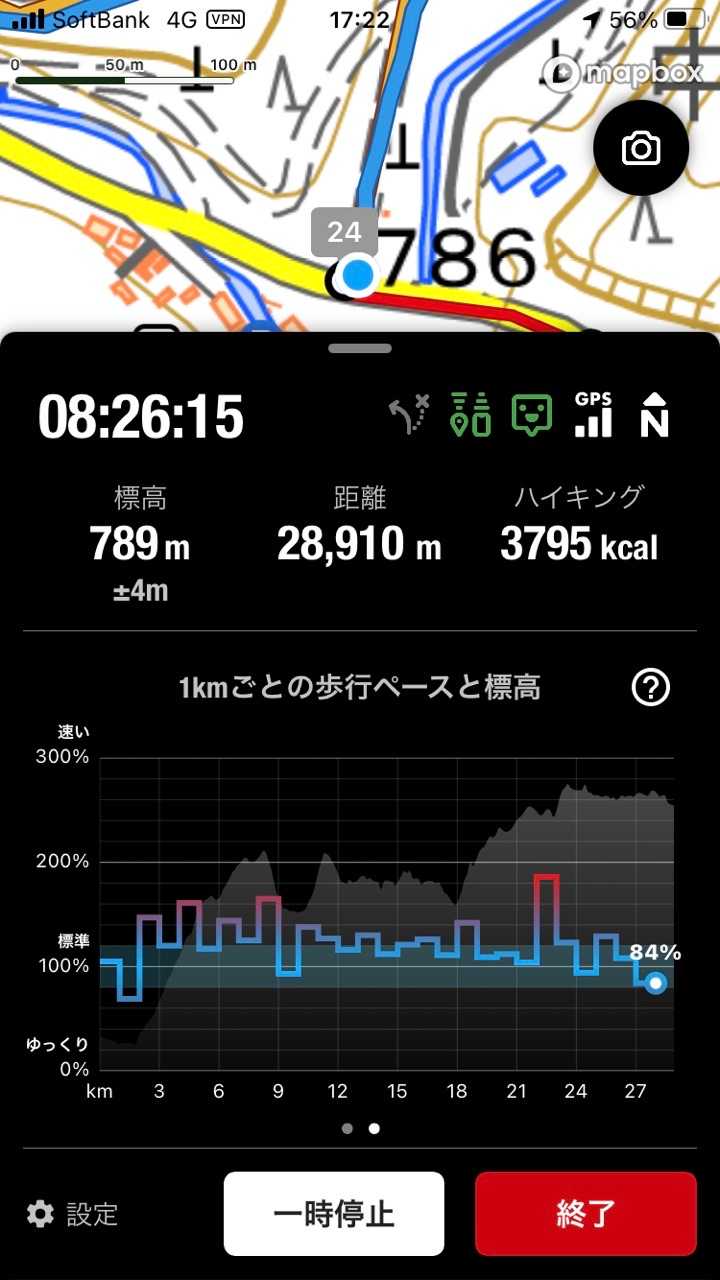The width and height of the screenshot is (720, 1280).
Task: Open 設定 settings
Action: 73,1214
